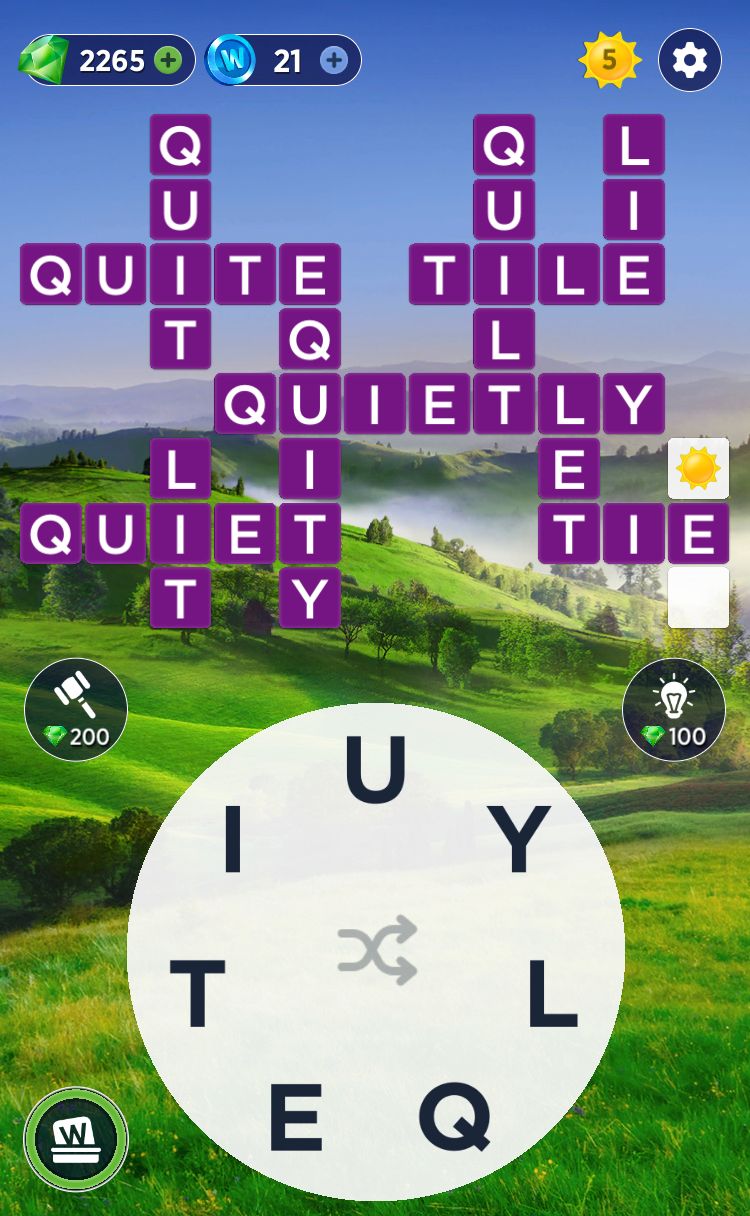Image resolution: width=750 pixels, height=1216 pixels.
Task: Open the green W bonus words button
Action: (76, 1139)
